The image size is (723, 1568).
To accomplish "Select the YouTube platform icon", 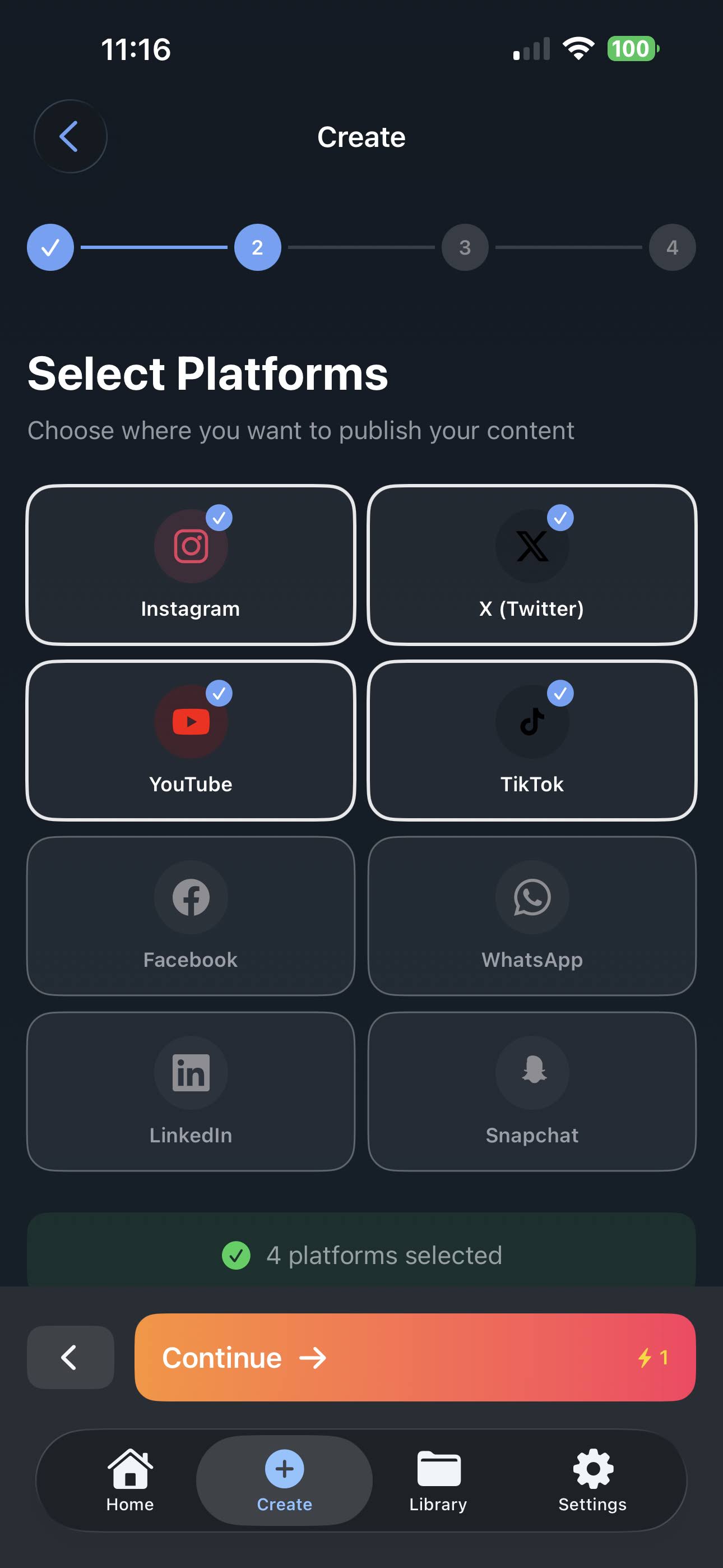I will (191, 721).
